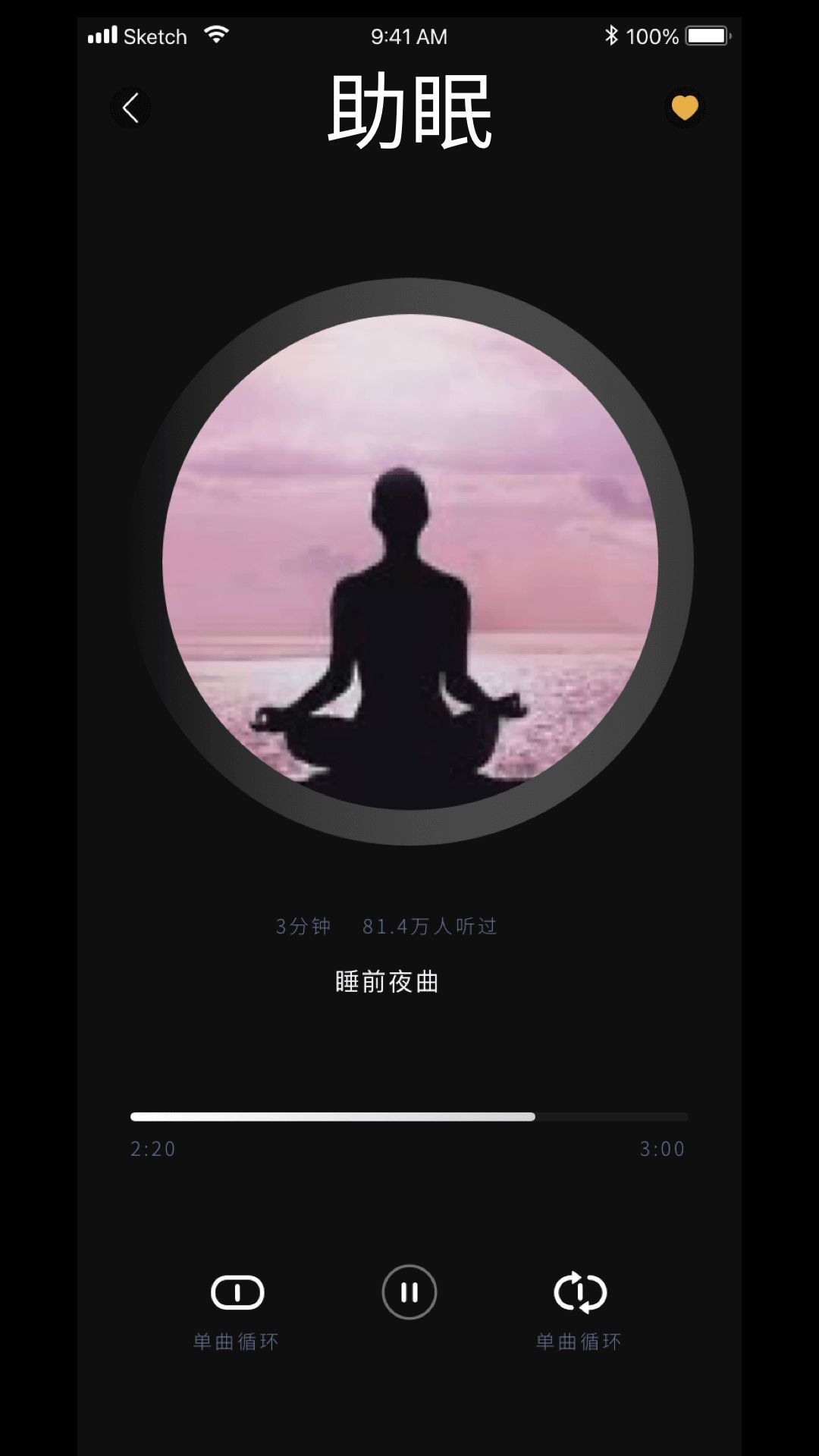The height and width of the screenshot is (1456, 819).
Task: Collapse the player with the left chevron
Action: pyautogui.click(x=130, y=108)
